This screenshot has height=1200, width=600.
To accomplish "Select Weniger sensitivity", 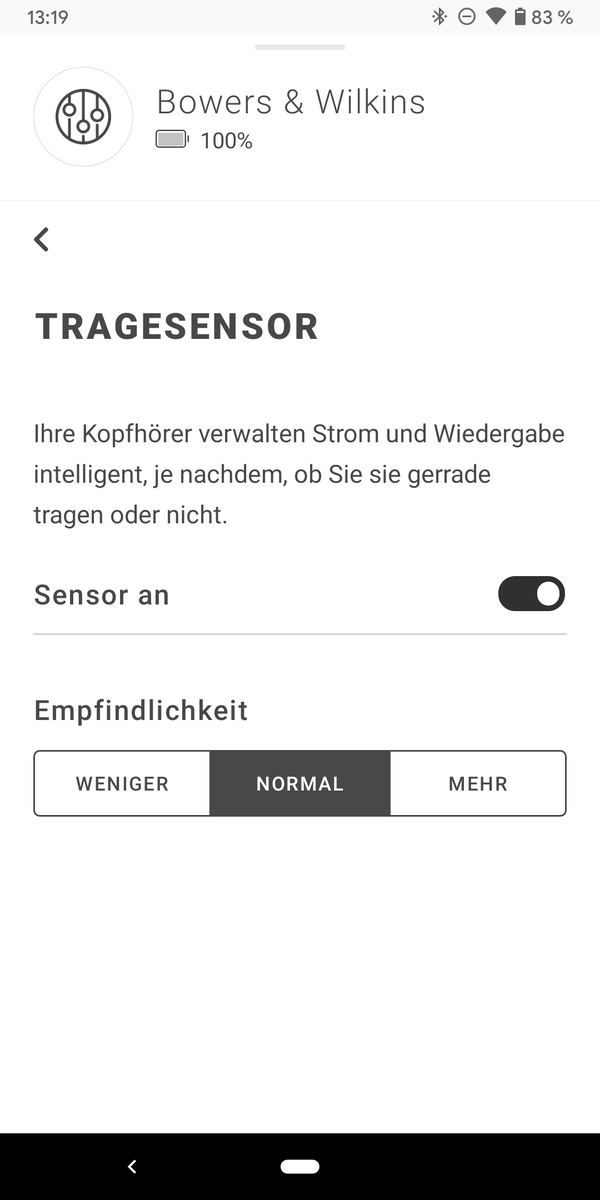I will [122, 784].
